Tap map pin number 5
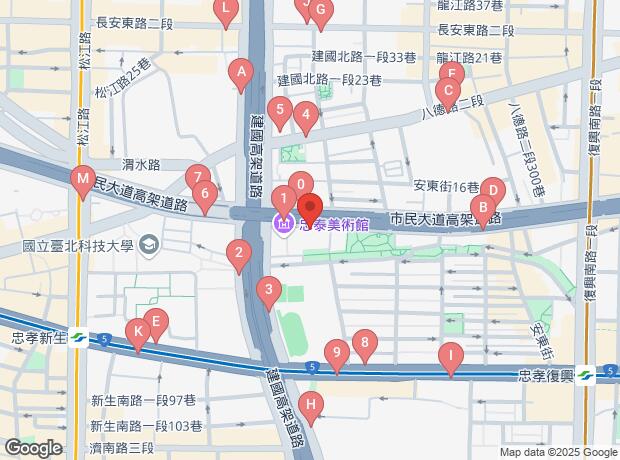This screenshot has height=460, width=620. (281, 110)
